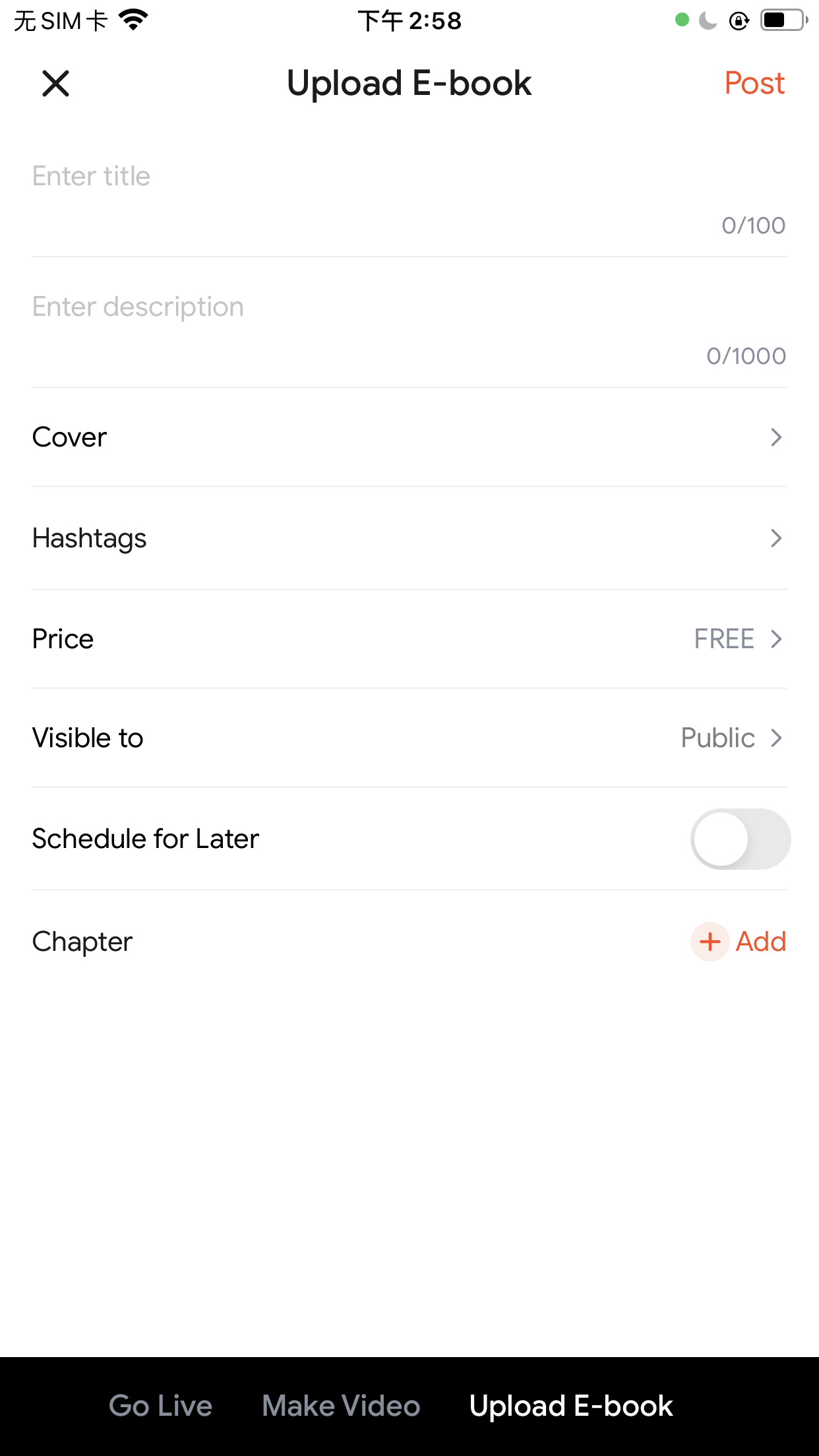Open the Hashtags row
Screen dimensions: 819x1456
[x=409, y=538]
